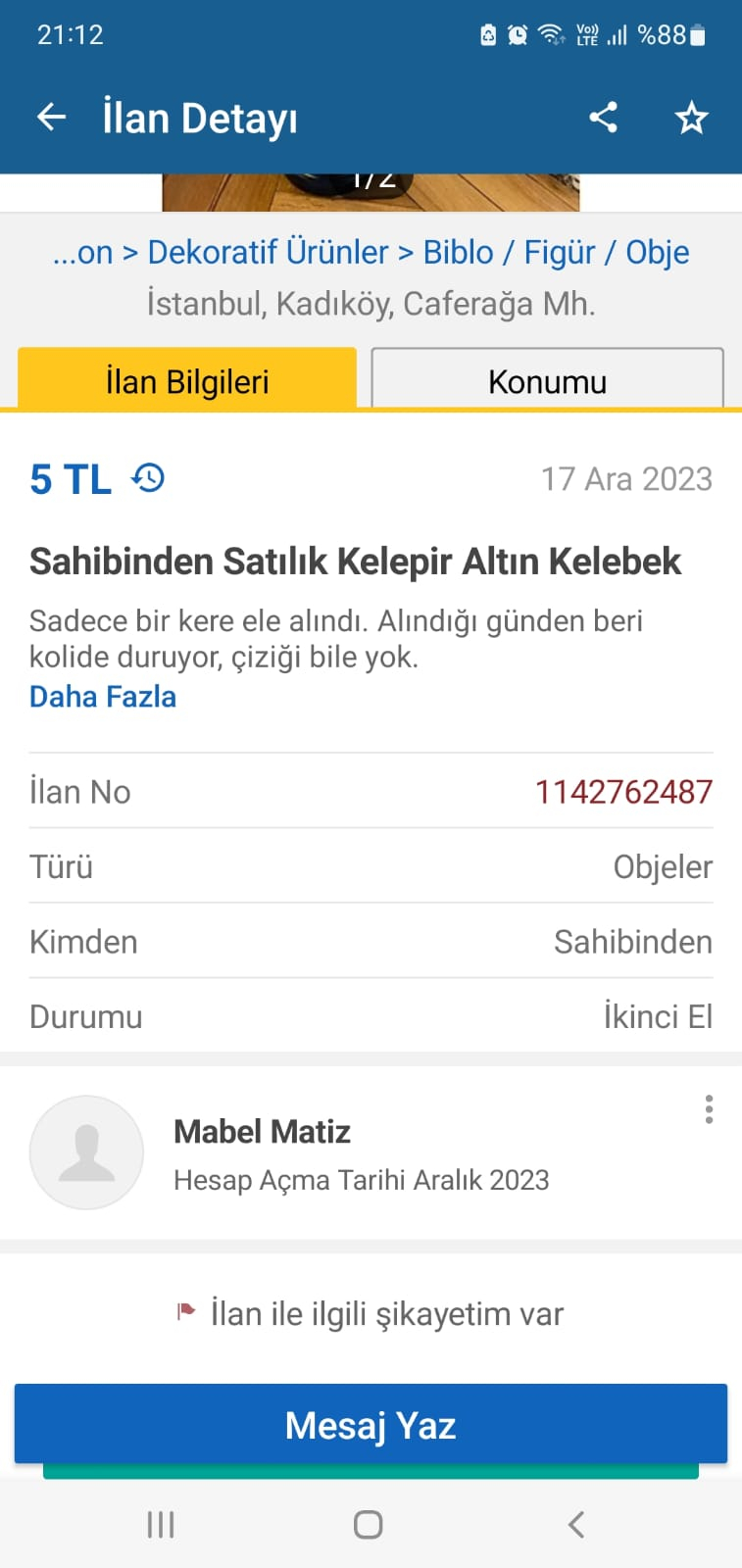Go back using the app bar arrow
Image resolution: width=742 pixels, height=1568 pixels.
[x=51, y=119]
